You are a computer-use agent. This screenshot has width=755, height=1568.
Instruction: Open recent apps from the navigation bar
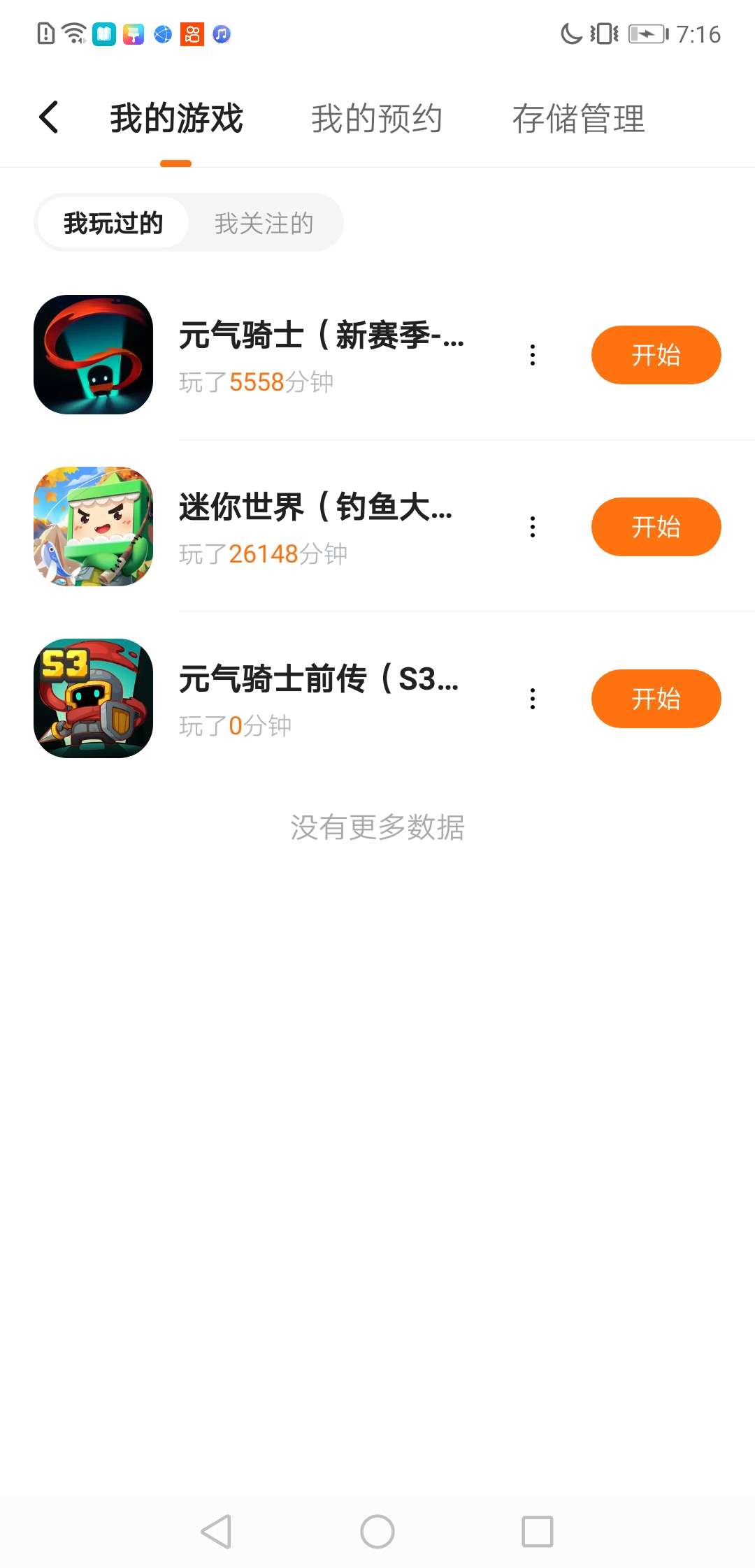click(538, 1532)
